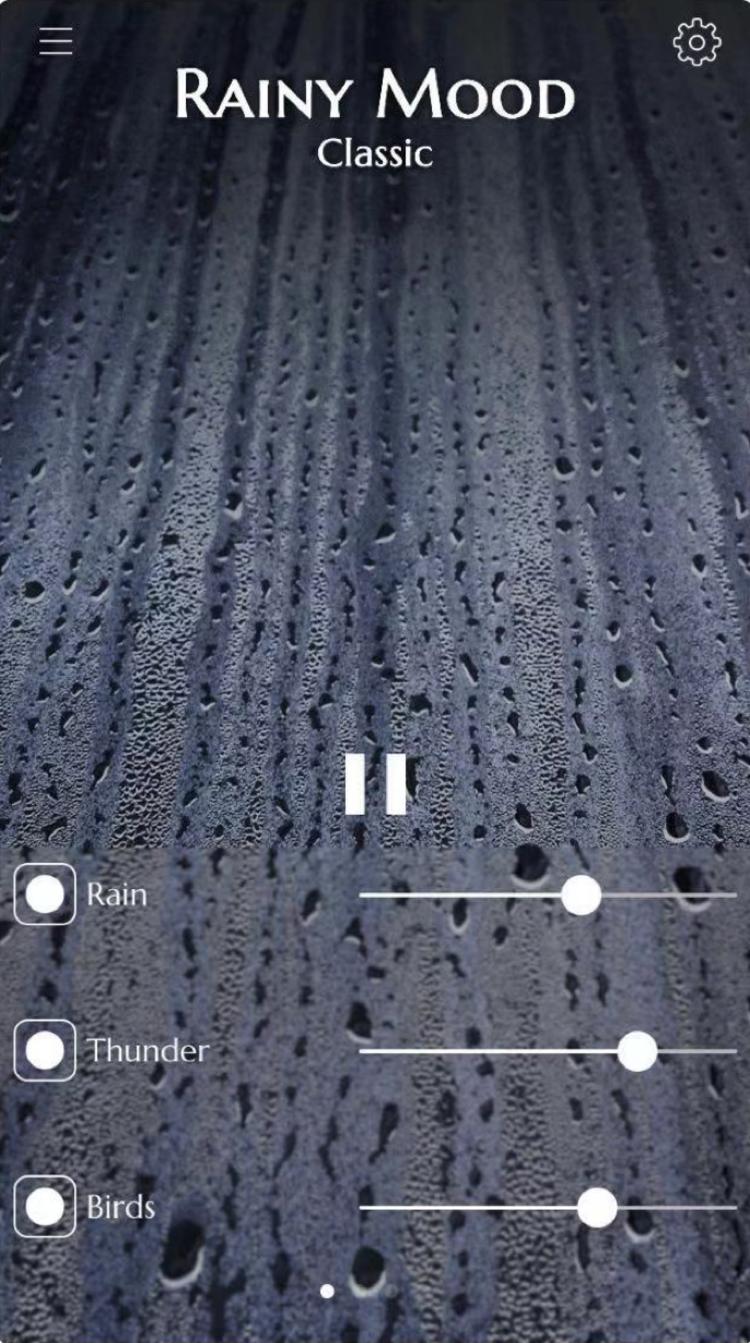
Task: Toggle the Rain sound channel
Action: pos(45,893)
